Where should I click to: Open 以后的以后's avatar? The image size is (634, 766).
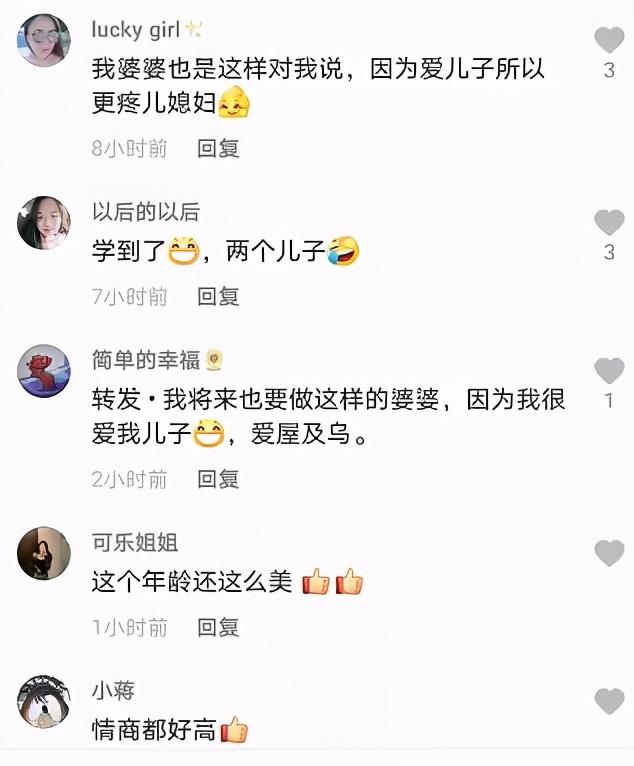point(44,222)
